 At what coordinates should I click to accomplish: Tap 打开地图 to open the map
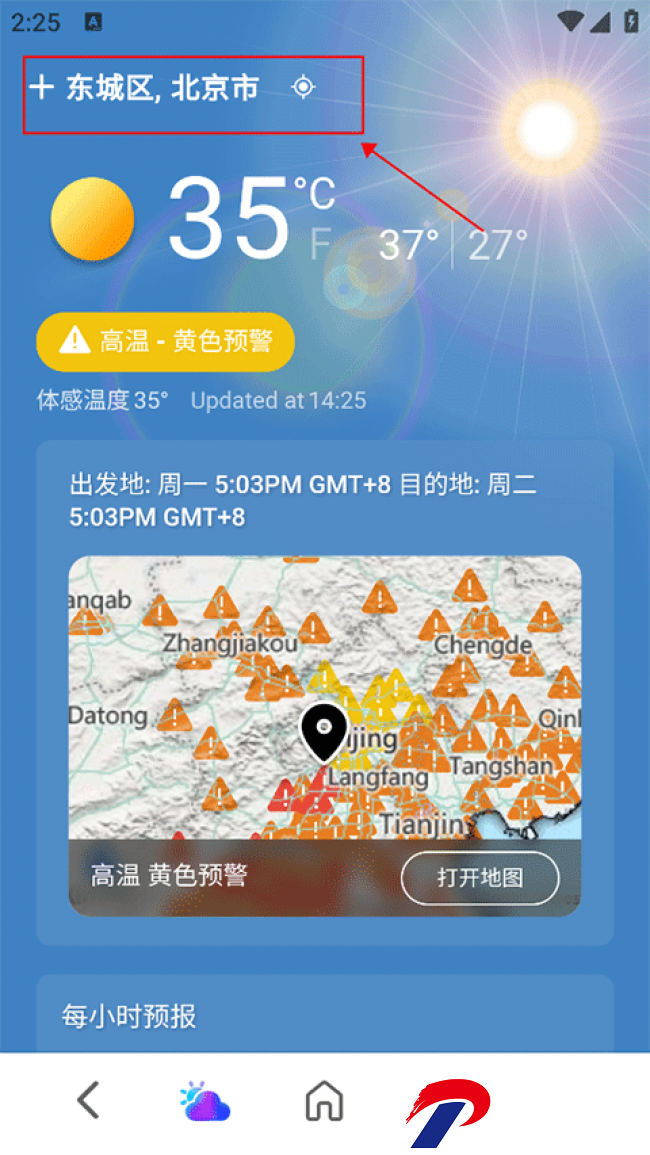[480, 877]
